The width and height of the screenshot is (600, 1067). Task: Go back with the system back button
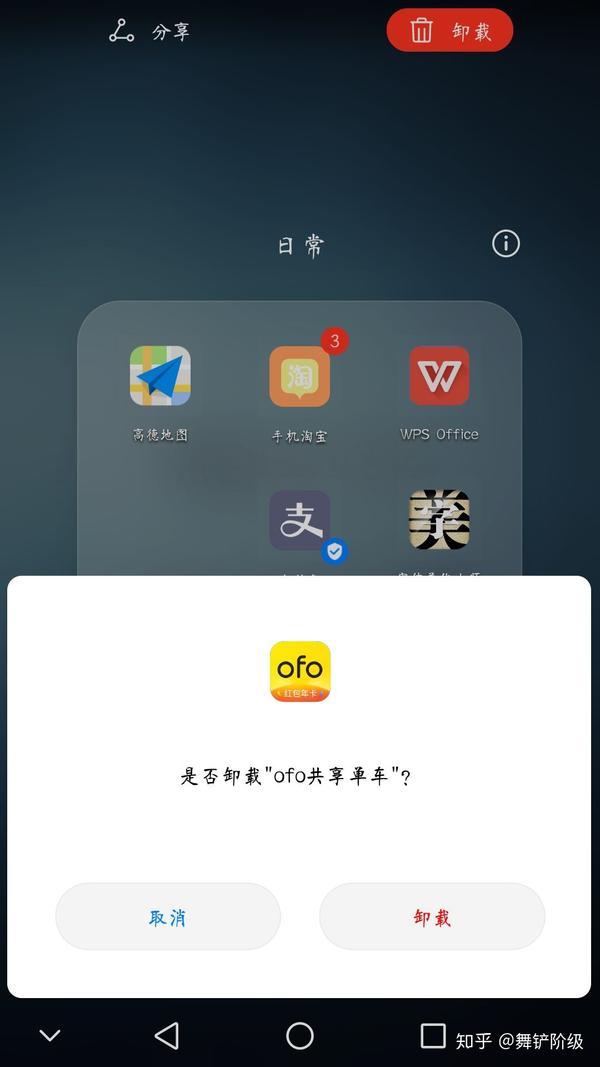(167, 1035)
